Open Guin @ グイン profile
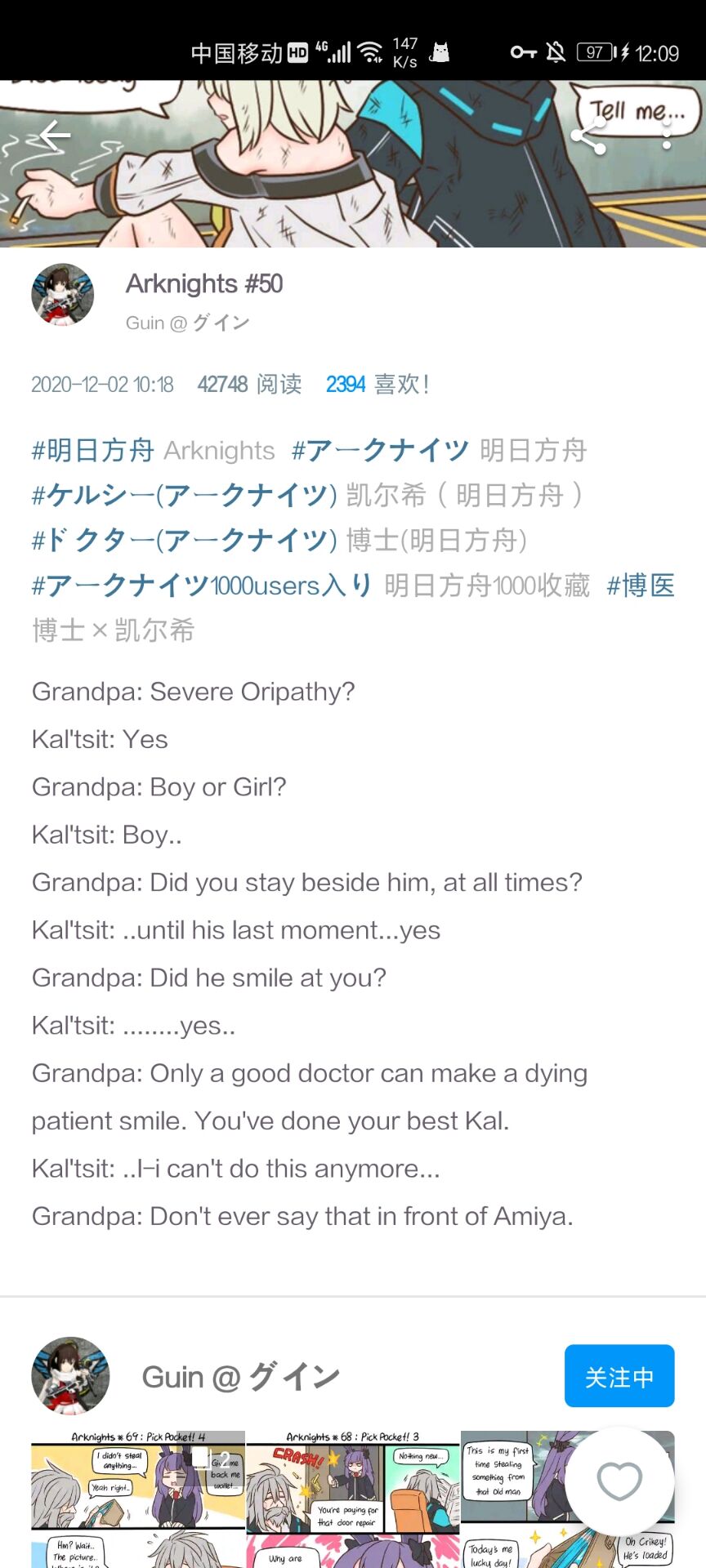Viewport: 706px width, 1568px height. point(240,1377)
